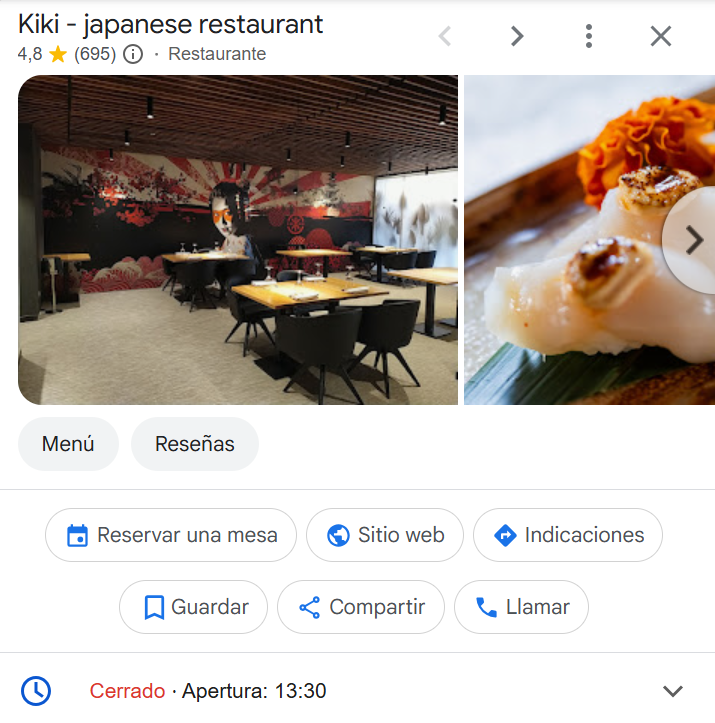715x723 pixels.
Task: Tap Reservar una mesa
Action: point(171,535)
